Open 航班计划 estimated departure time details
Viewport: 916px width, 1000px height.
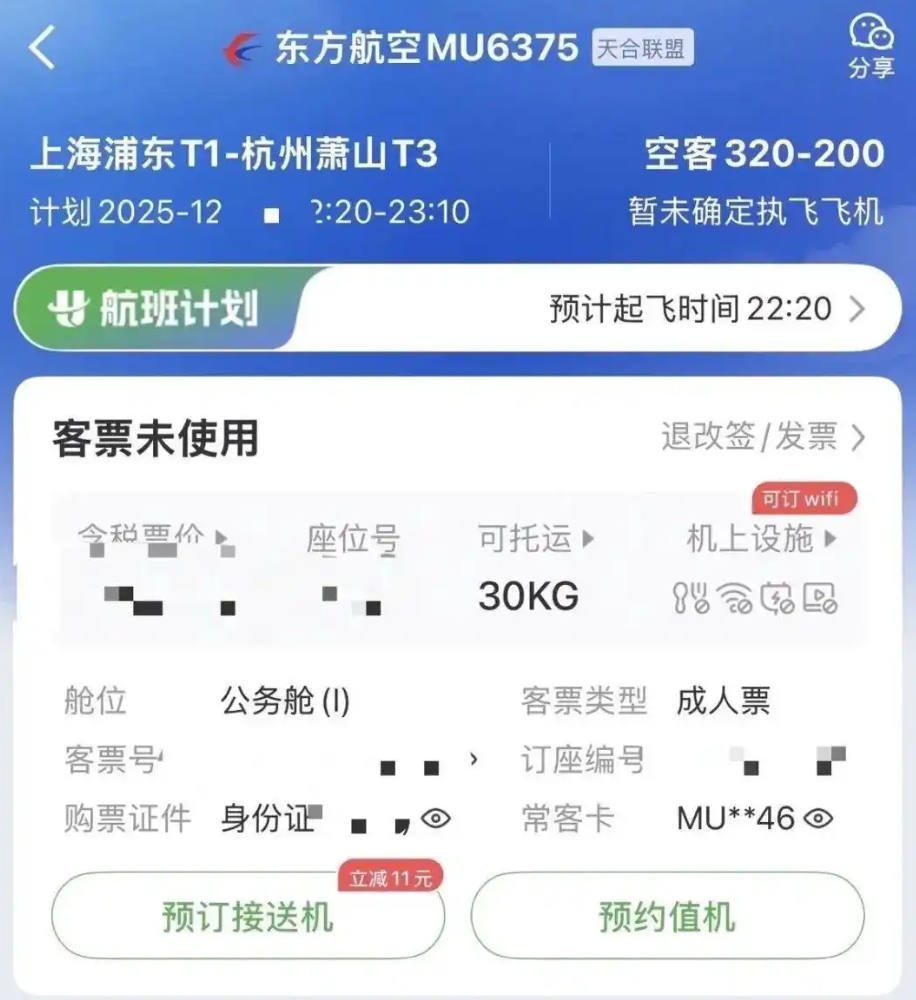point(706,309)
